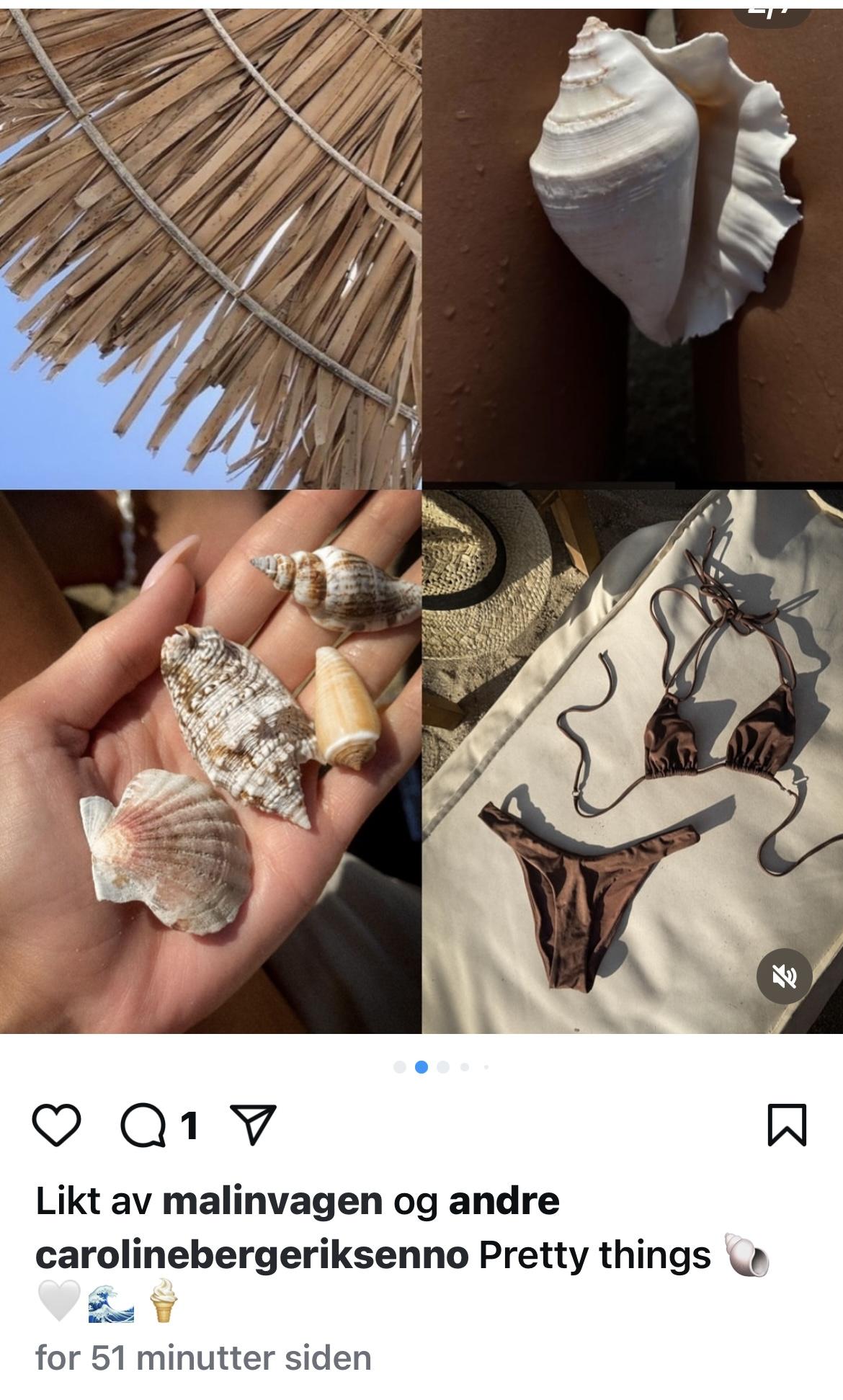
Task: Open the comments on this post
Action: pyautogui.click(x=143, y=1125)
